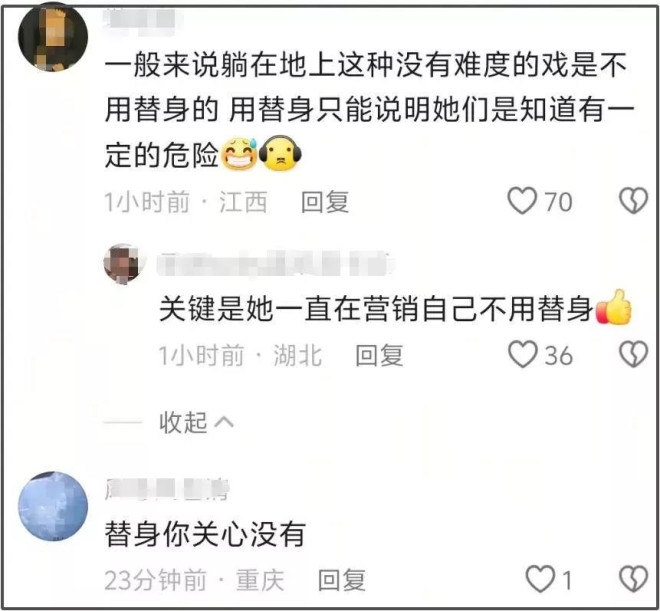Like the comment from 江西
The image size is (660, 611).
point(523,202)
